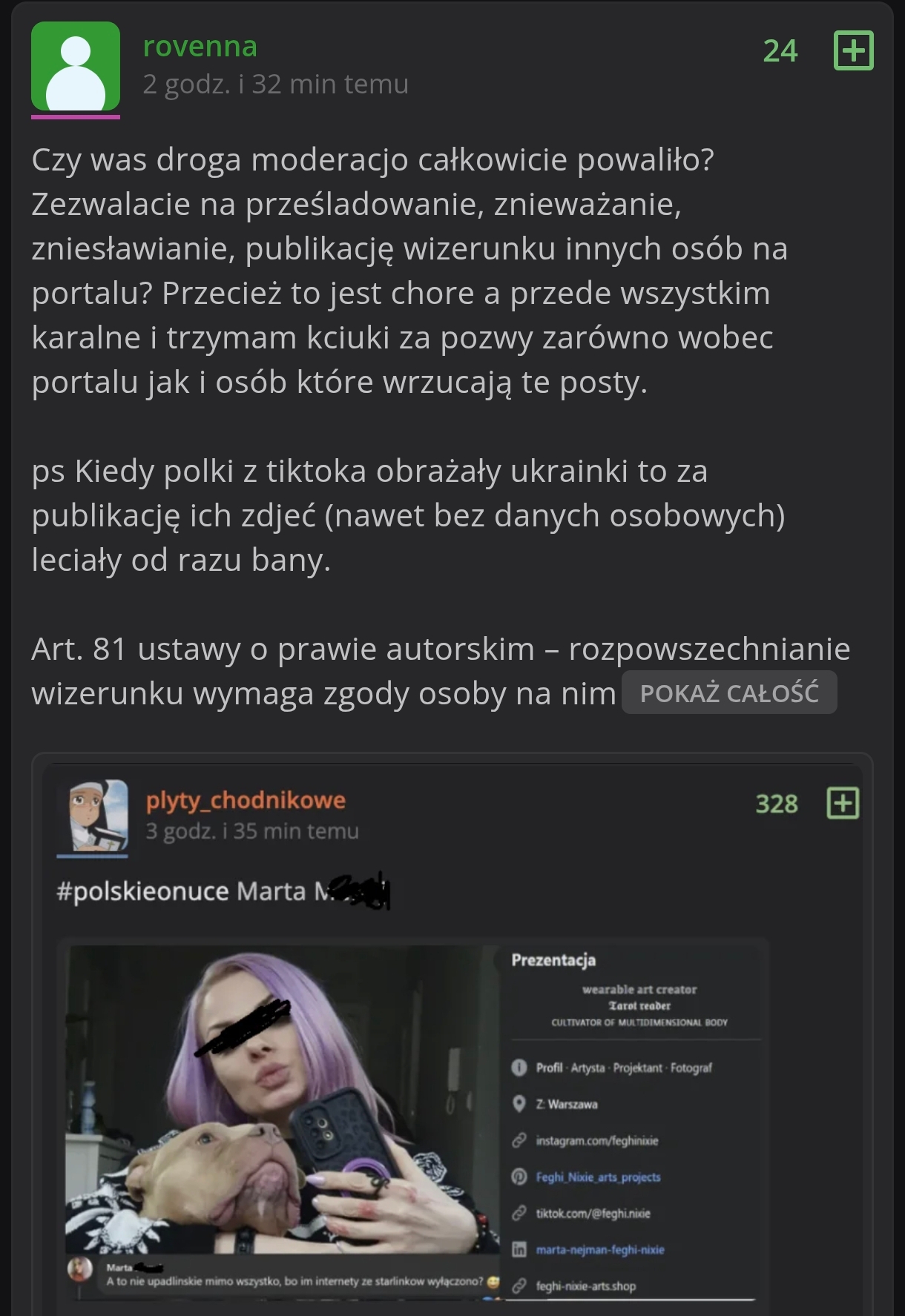Upvote rovenna's post with the plus button
Viewport: 905px width, 1316px height.
pos(853,50)
